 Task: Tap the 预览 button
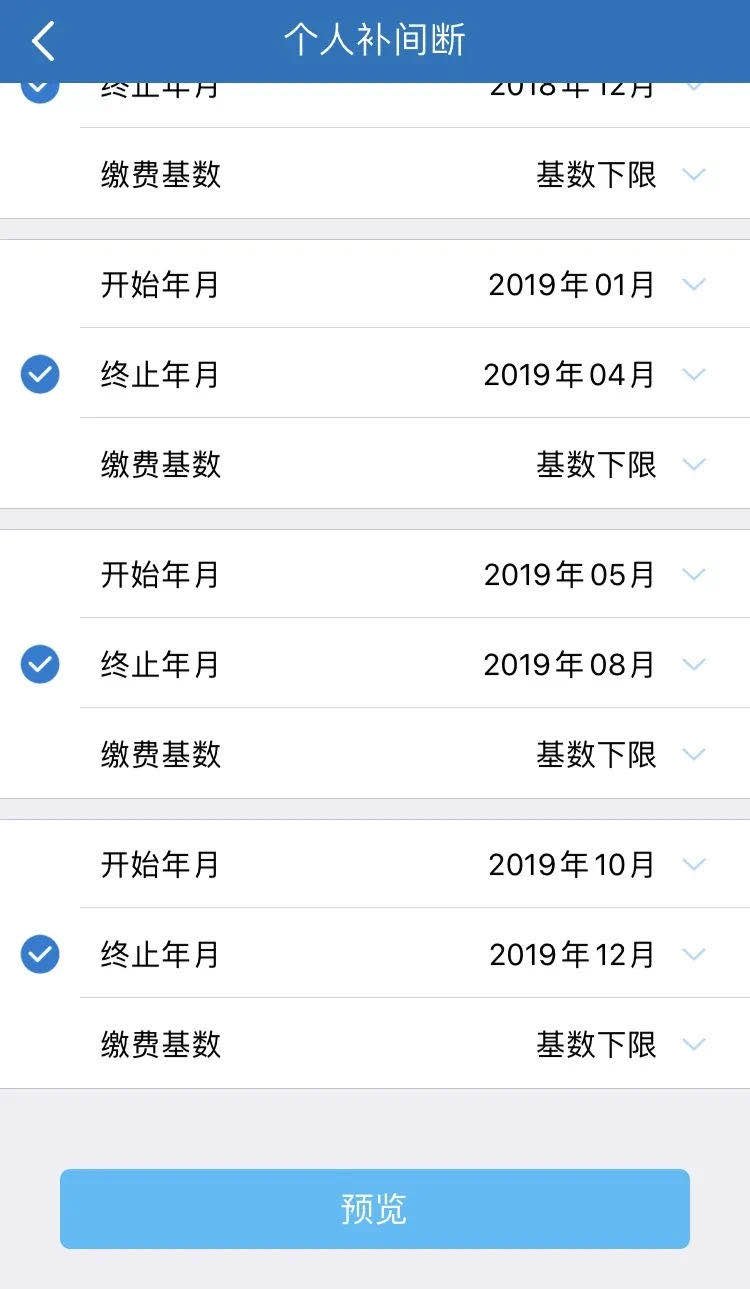375,1209
